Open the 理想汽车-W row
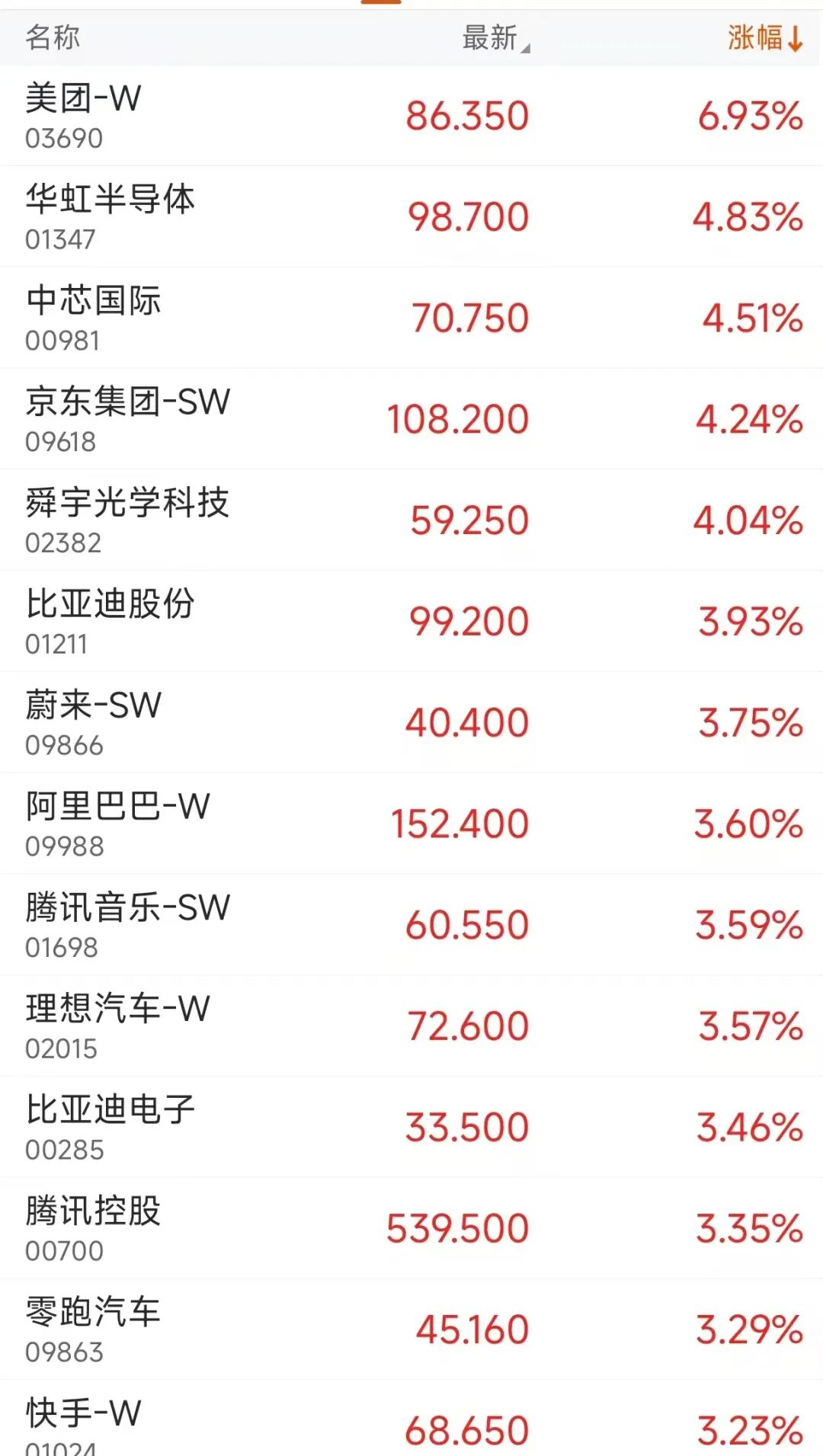The width and height of the screenshot is (823, 1456). click(x=411, y=1026)
